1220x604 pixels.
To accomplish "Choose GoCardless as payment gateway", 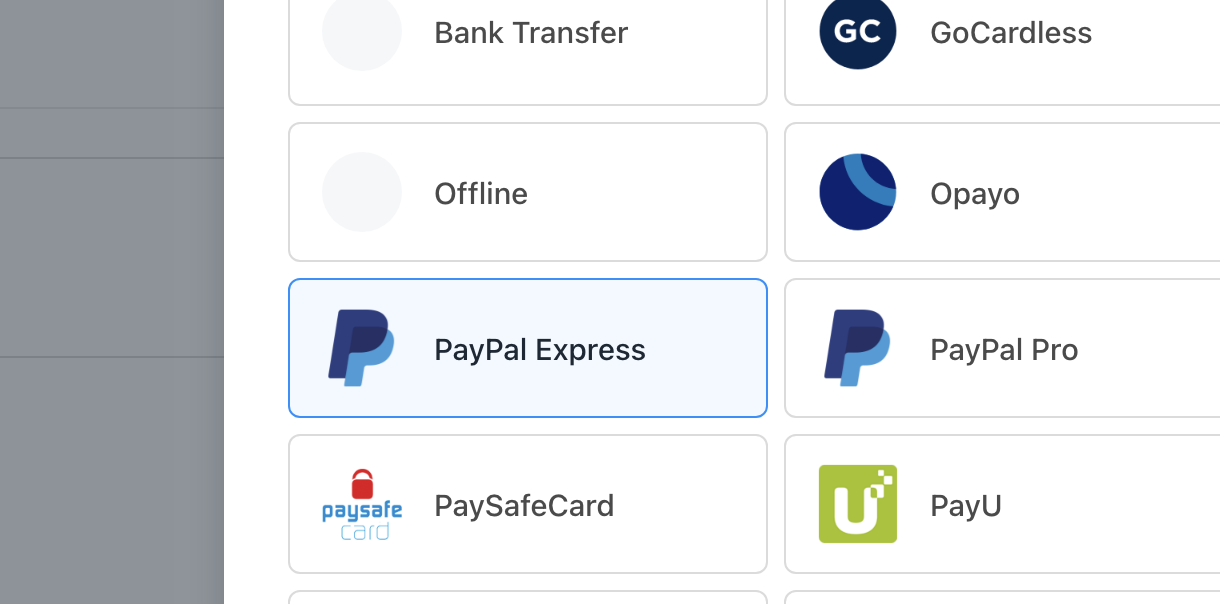I will 1000,40.
